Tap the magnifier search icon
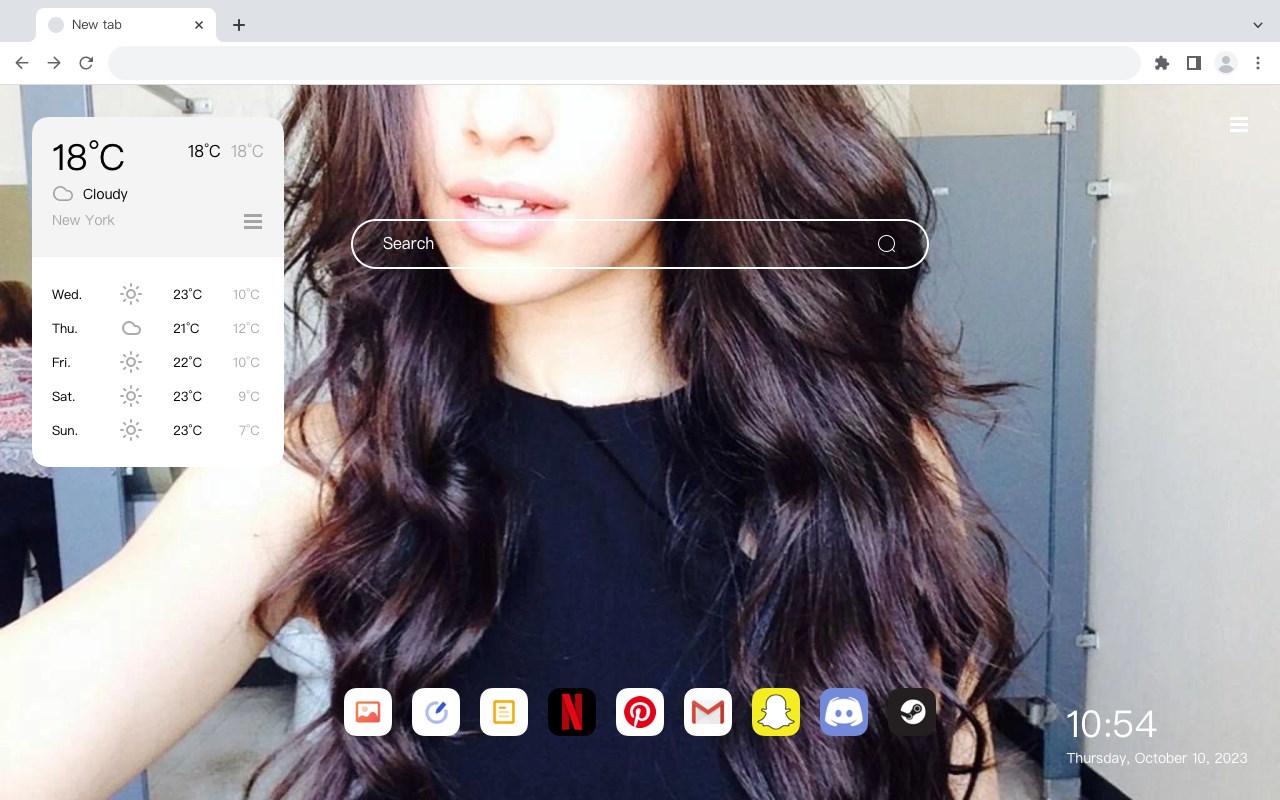The height and width of the screenshot is (800, 1280). pyautogui.click(x=886, y=244)
